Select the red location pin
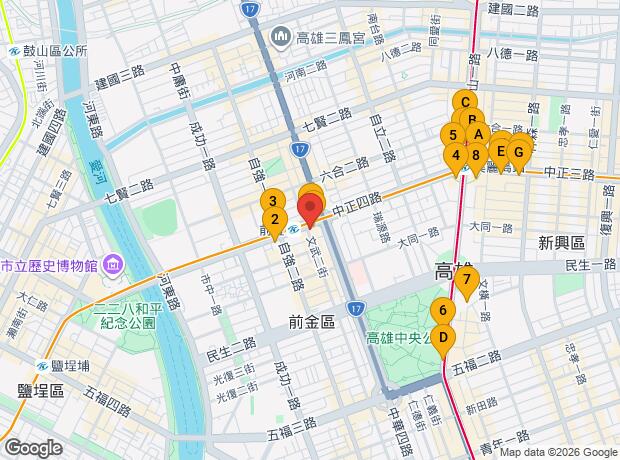 (310, 211)
